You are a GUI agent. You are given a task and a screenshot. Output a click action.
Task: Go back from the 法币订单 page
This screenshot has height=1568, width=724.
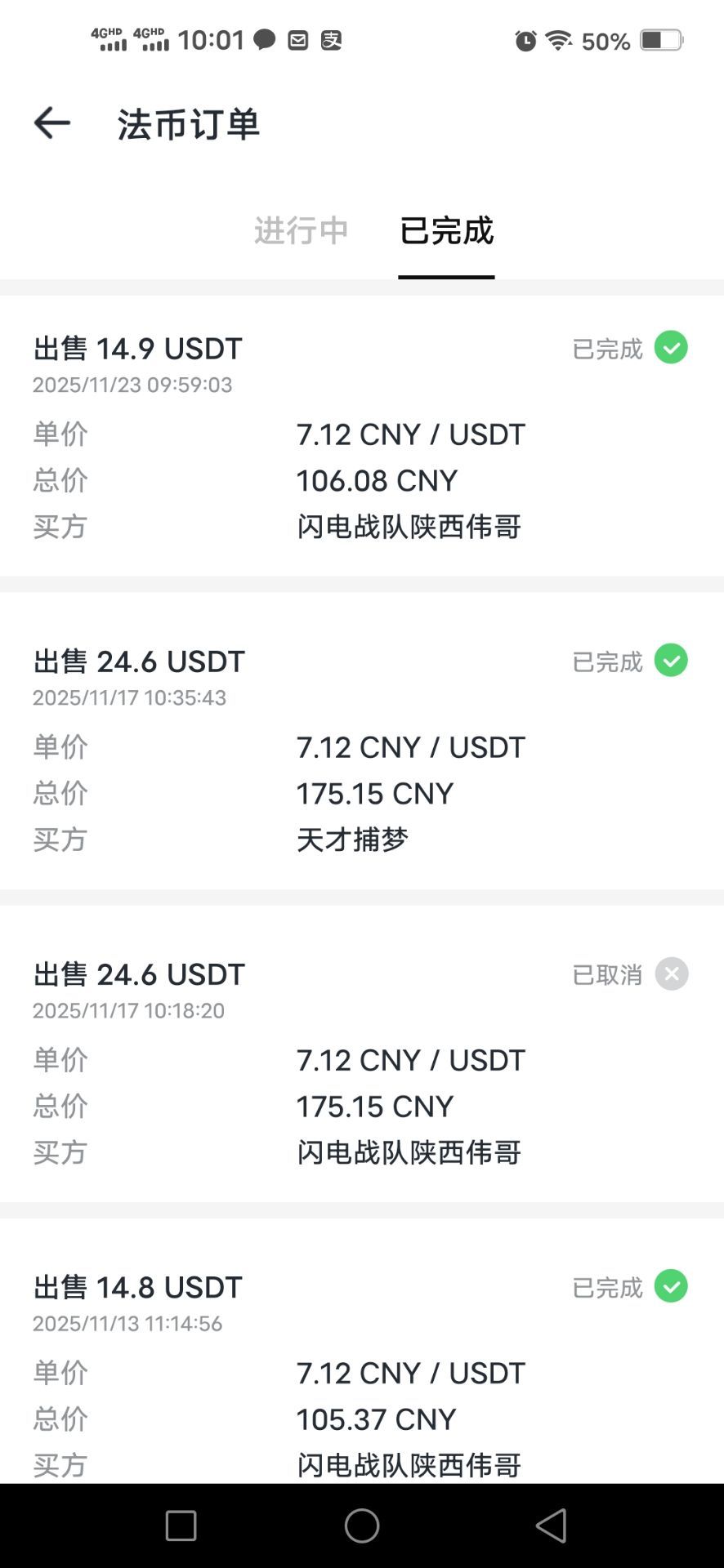pos(52,123)
